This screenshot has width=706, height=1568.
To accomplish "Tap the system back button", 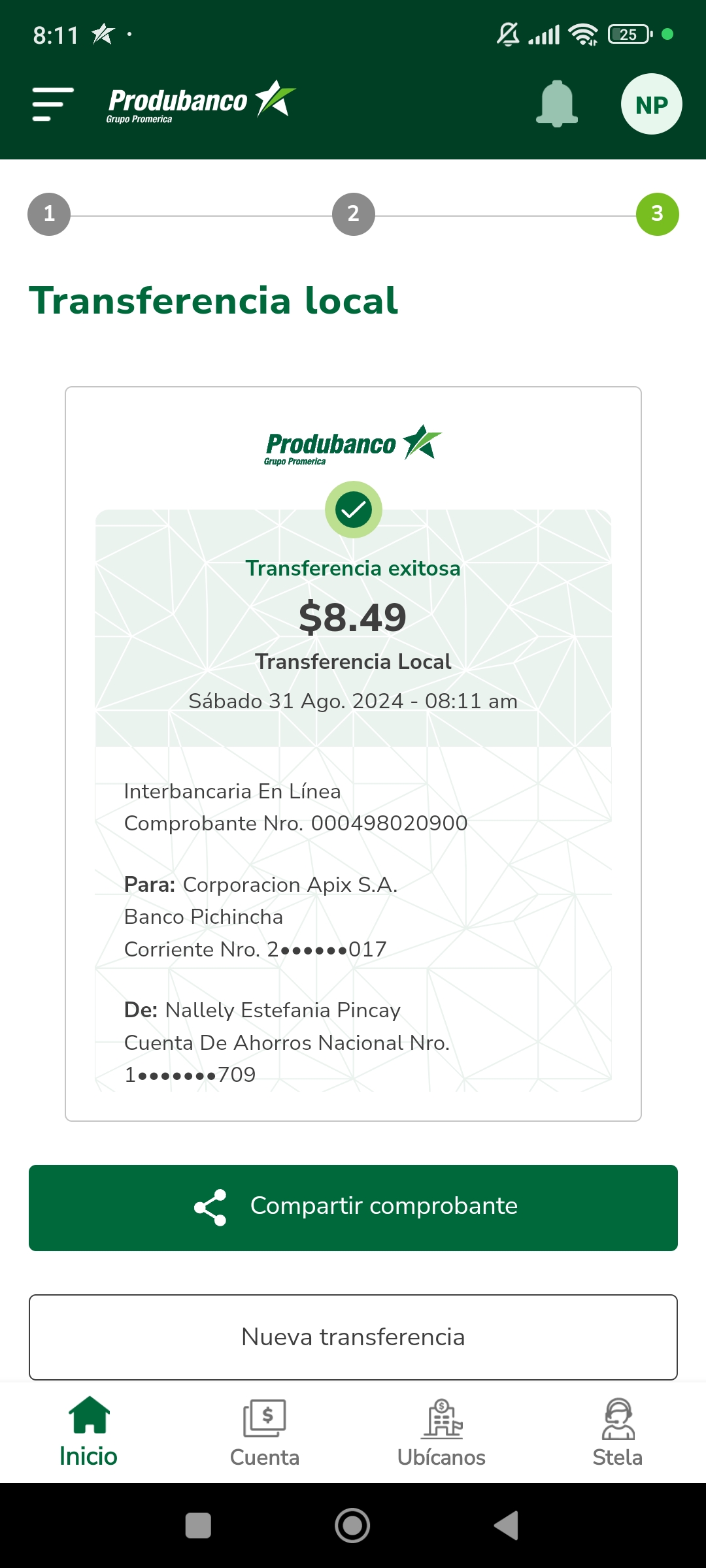I will (x=507, y=1526).
